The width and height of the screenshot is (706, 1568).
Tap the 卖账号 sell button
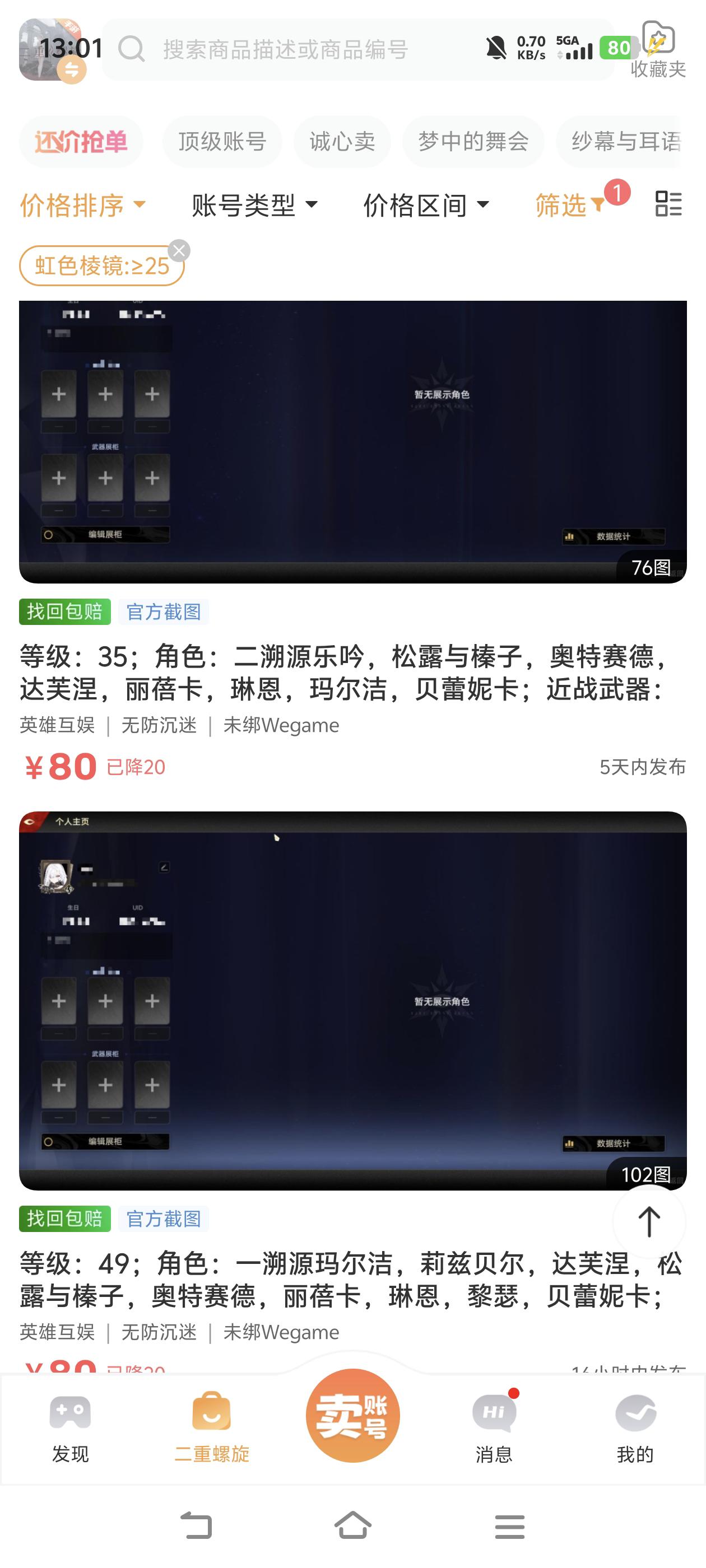(x=352, y=1416)
